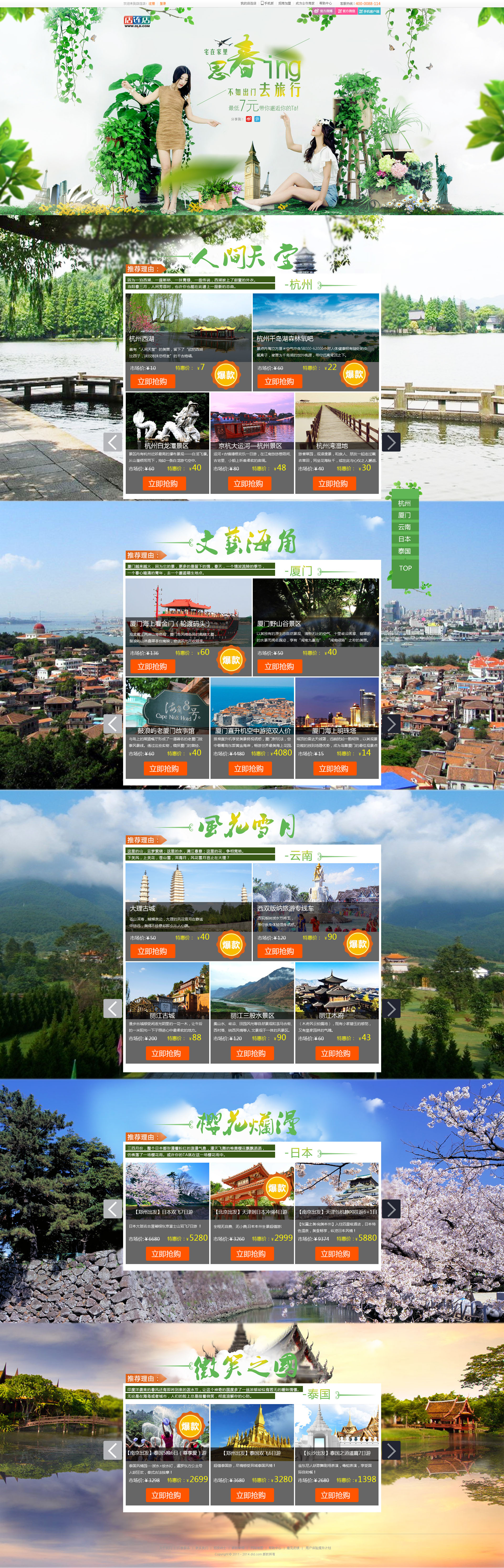The width and height of the screenshot is (504, 1568).
Task: Tap 立即抢购 for 杭州千岛湖森林氧吧
Action: point(279,381)
